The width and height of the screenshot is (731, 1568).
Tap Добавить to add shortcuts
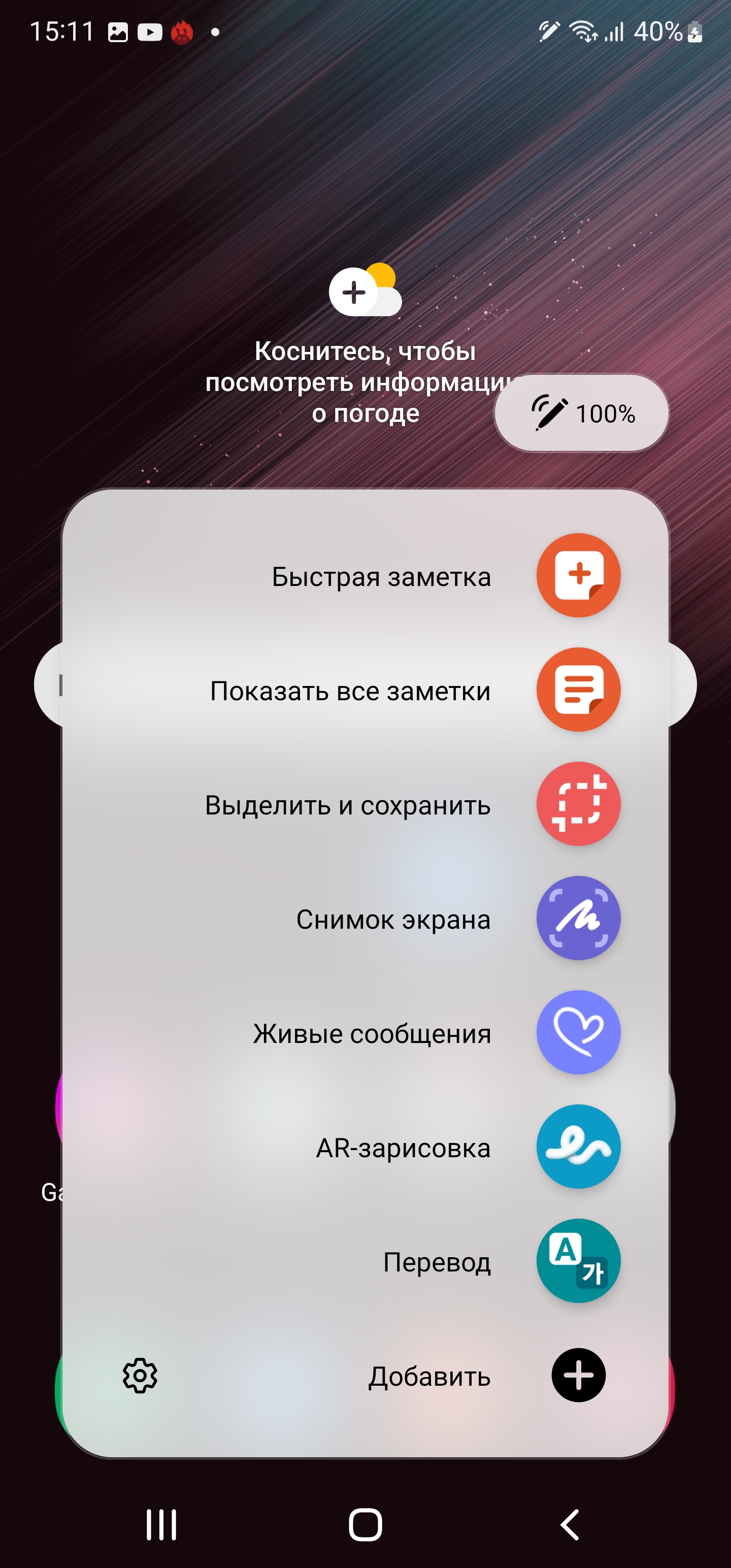(578, 1375)
